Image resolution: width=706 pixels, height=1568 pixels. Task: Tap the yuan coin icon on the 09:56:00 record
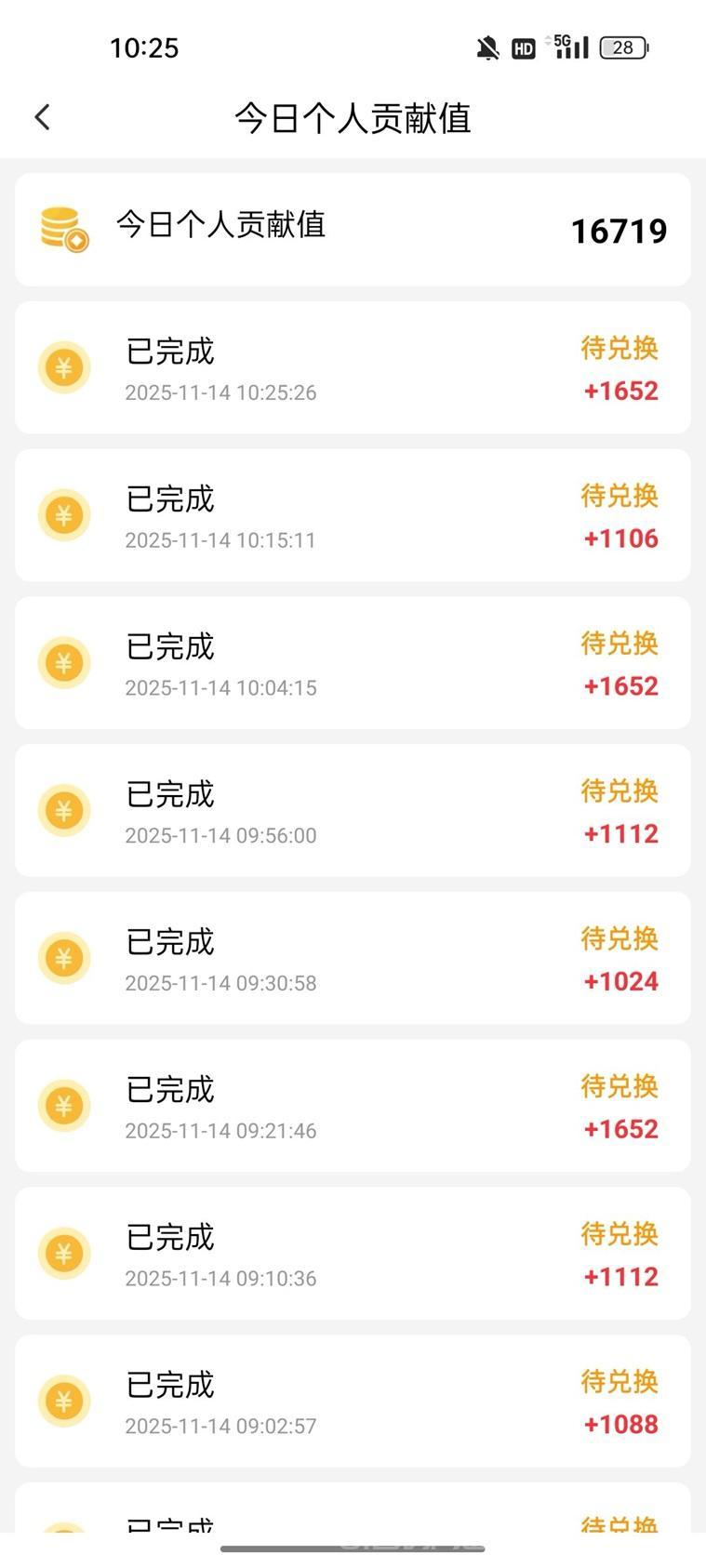point(63,810)
